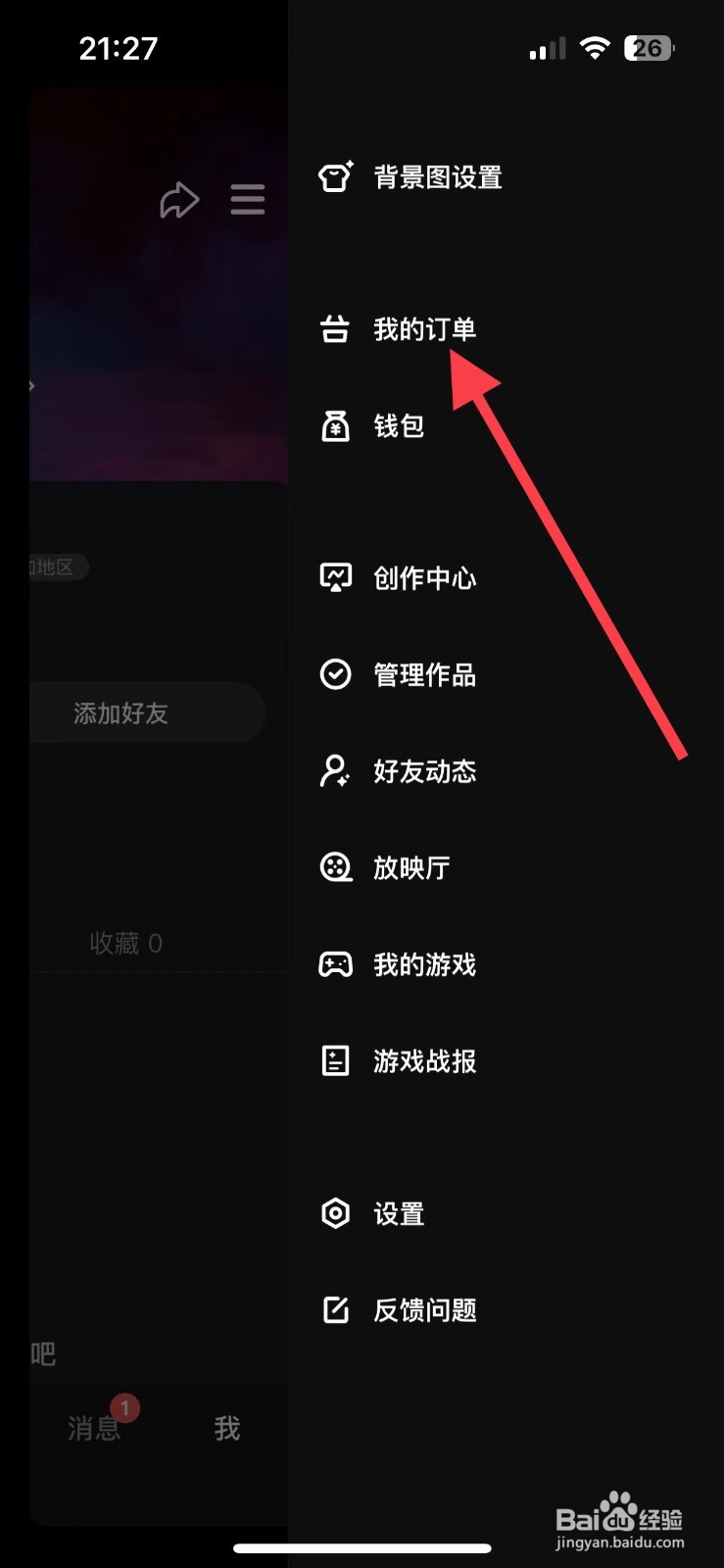Tap the battery indicator showing 26
Image resolution: width=724 pixels, height=1568 pixels.
click(x=648, y=47)
